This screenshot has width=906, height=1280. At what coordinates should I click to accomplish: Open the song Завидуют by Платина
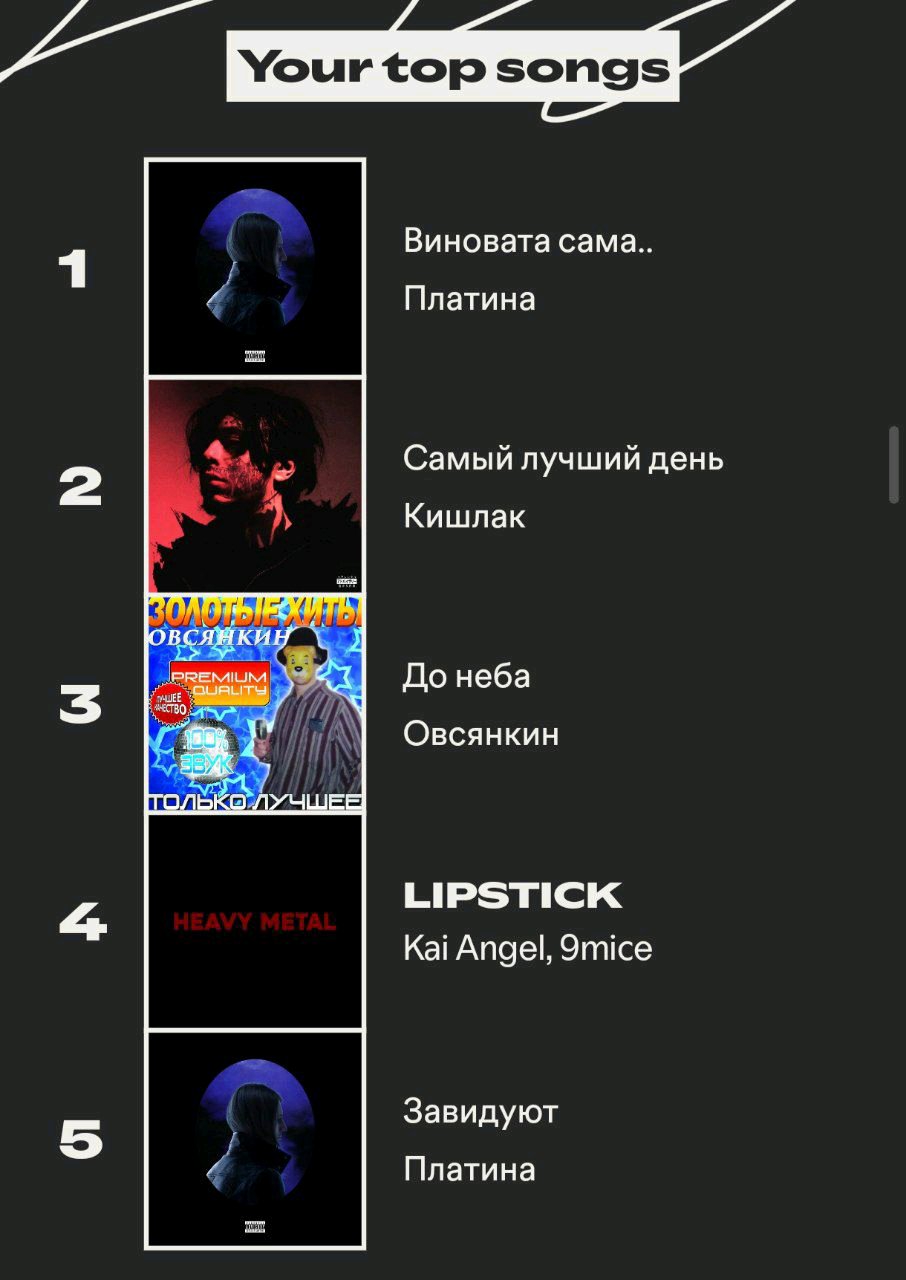480,1112
